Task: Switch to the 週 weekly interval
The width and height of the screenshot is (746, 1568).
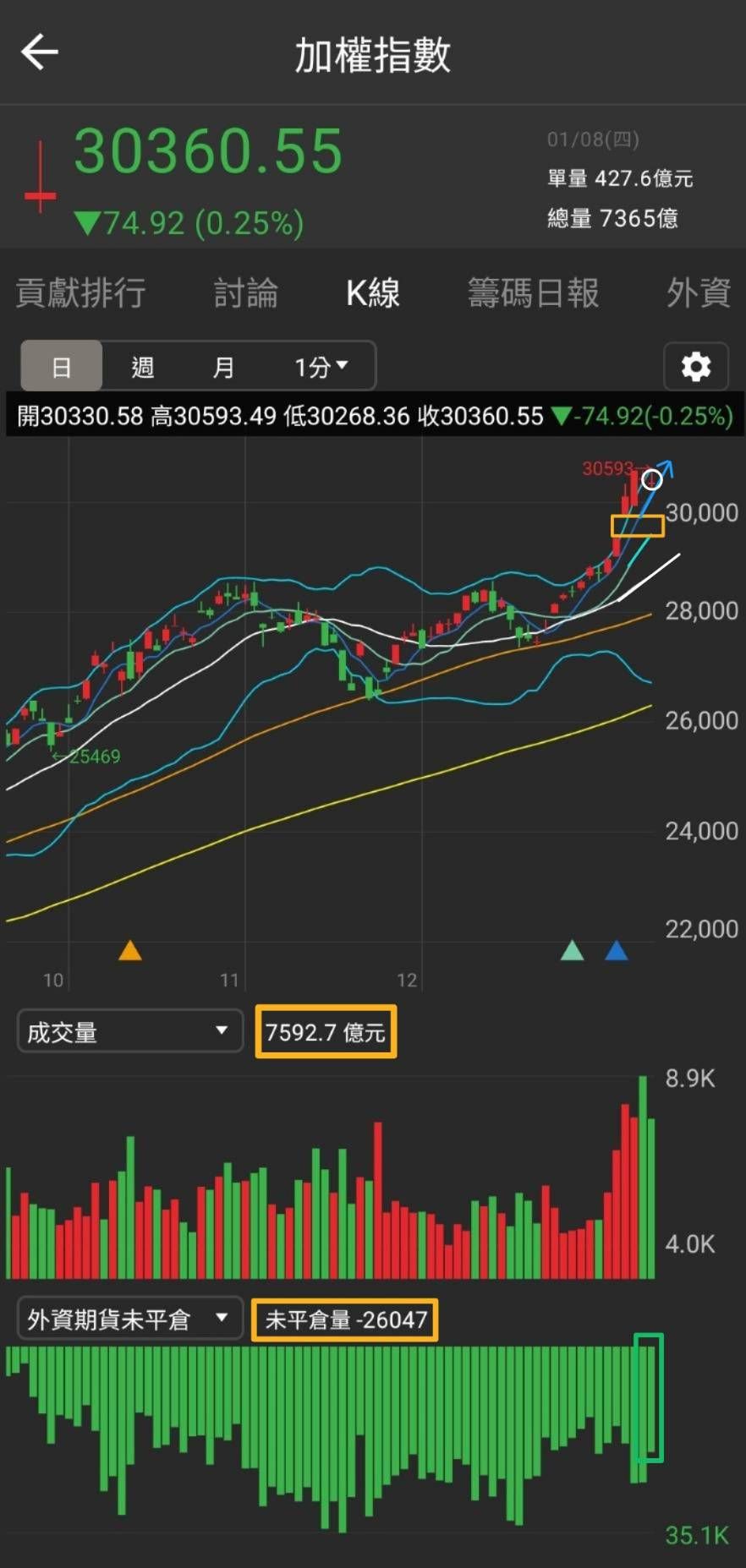Action: tap(142, 365)
